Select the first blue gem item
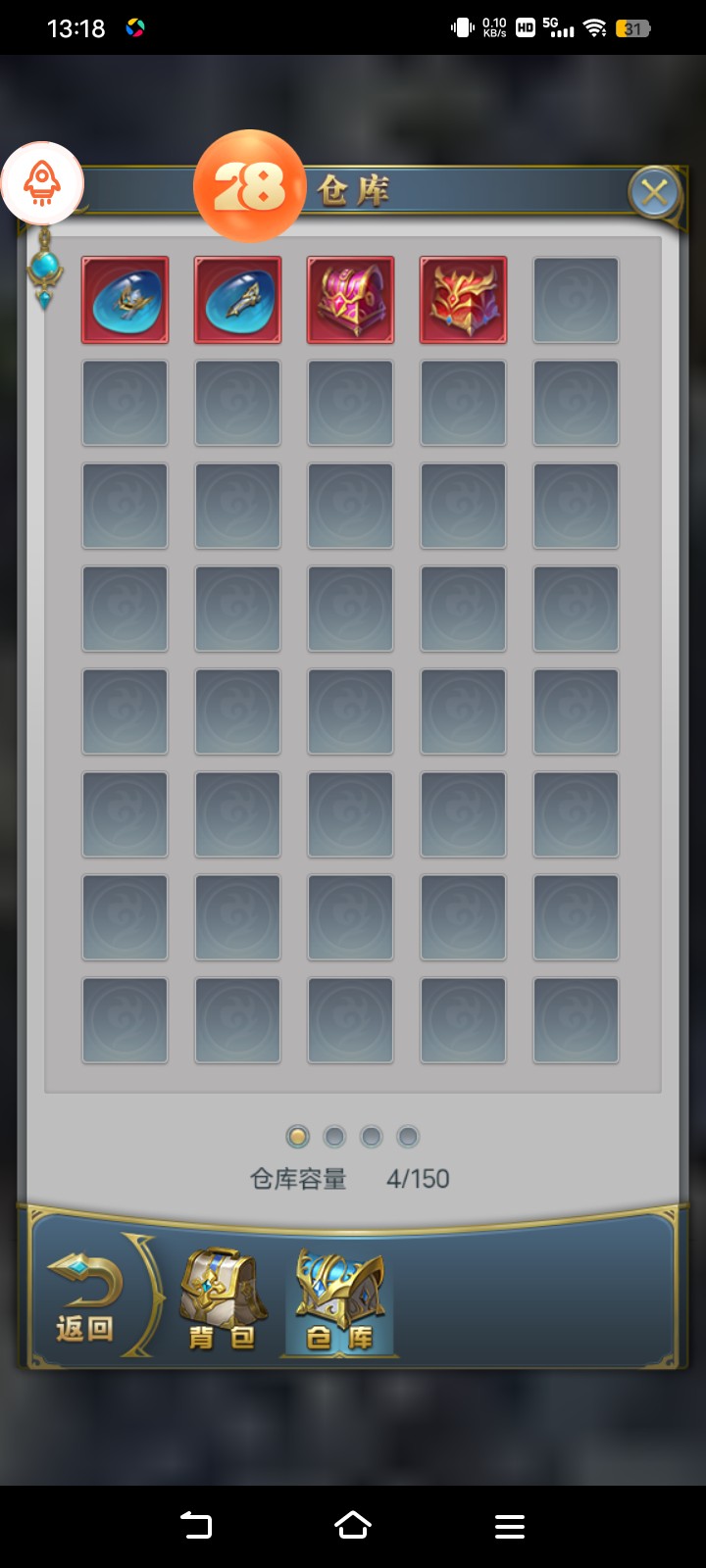 coord(125,300)
